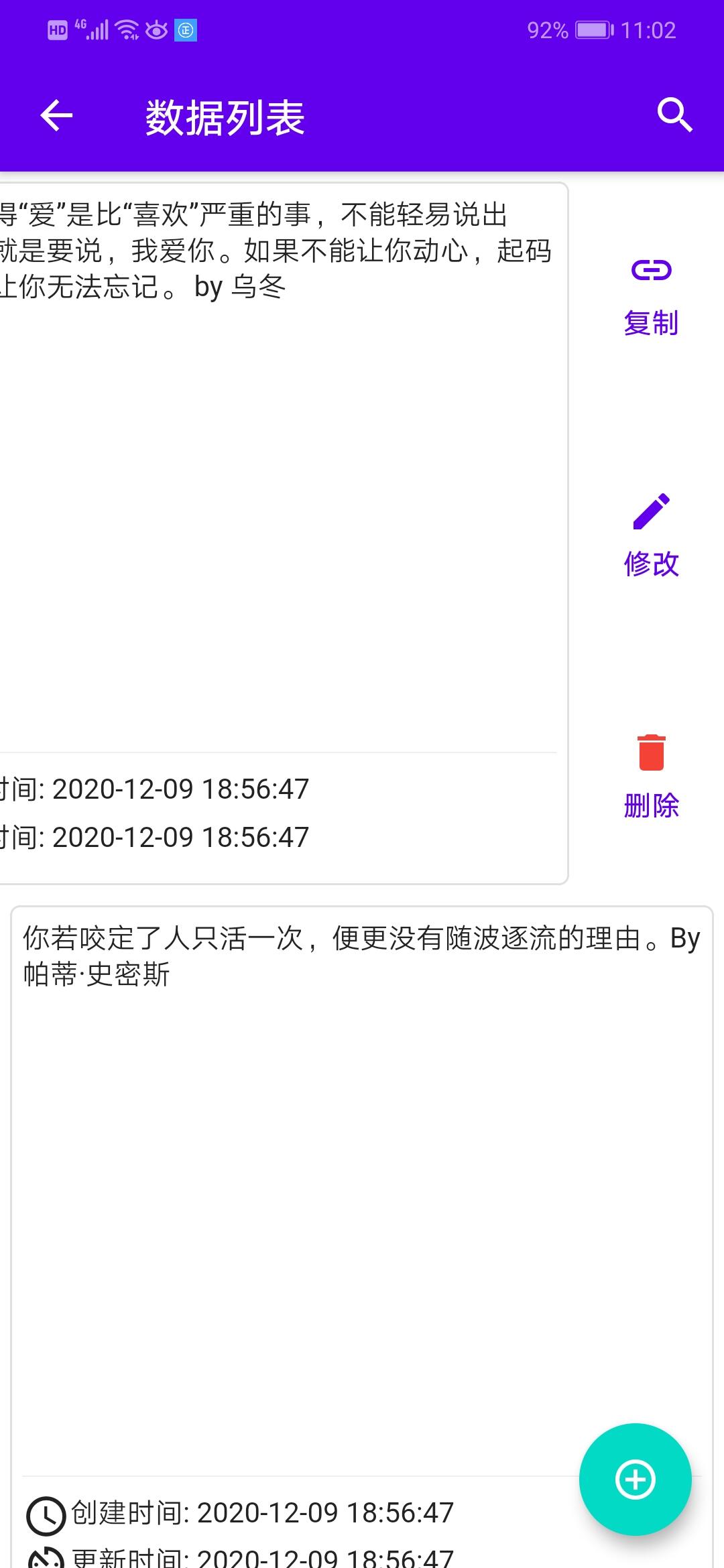Tap 修改 to edit the quote

coord(651,537)
